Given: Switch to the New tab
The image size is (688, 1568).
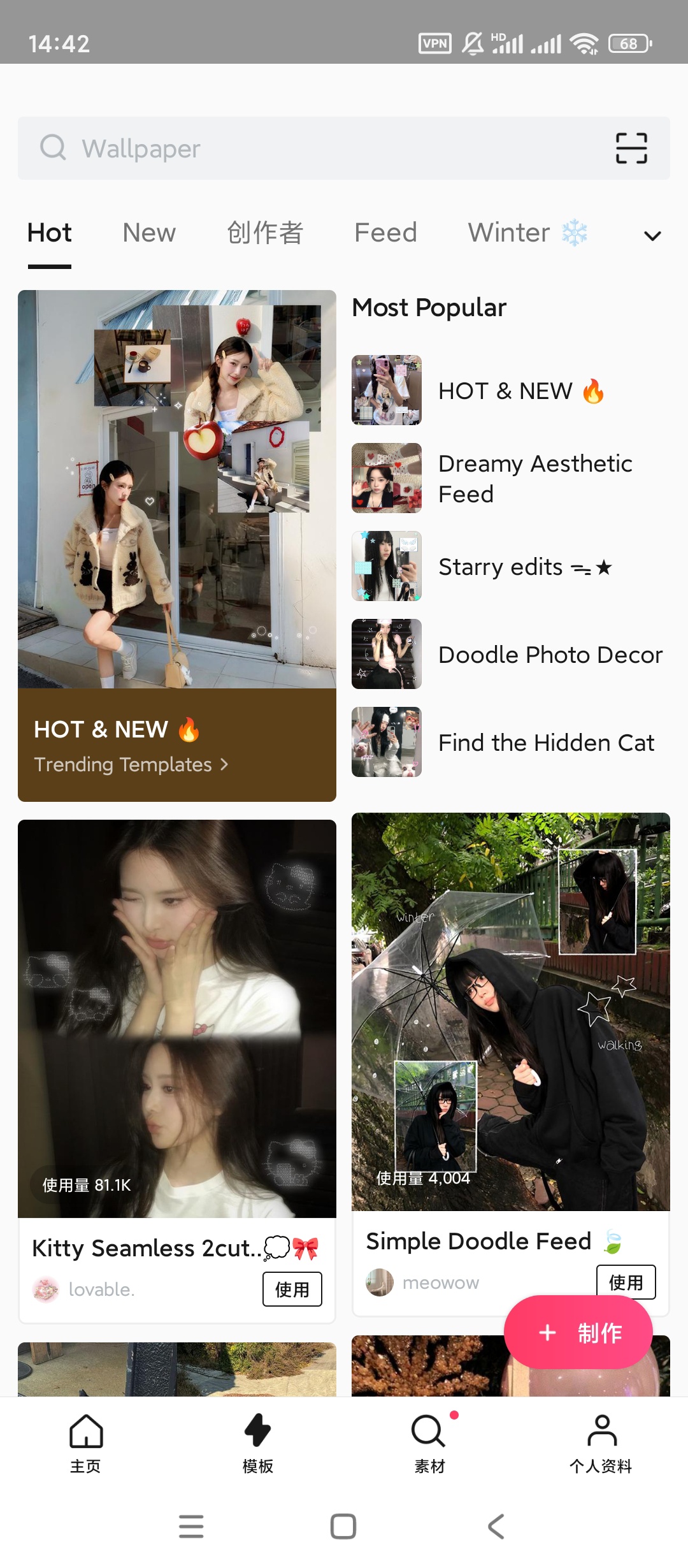Looking at the screenshot, I should [149, 233].
